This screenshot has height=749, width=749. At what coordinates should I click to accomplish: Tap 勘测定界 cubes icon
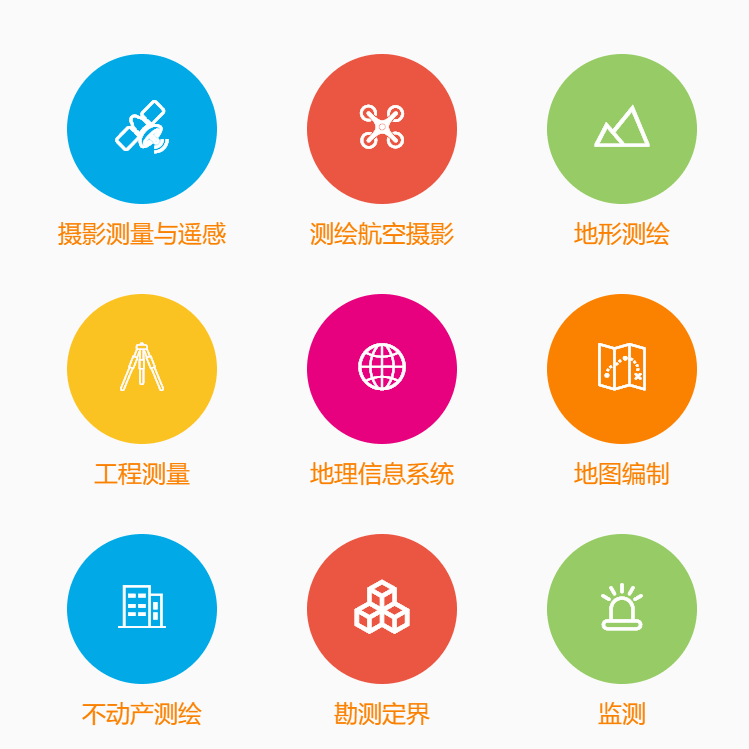pyautogui.click(x=382, y=609)
